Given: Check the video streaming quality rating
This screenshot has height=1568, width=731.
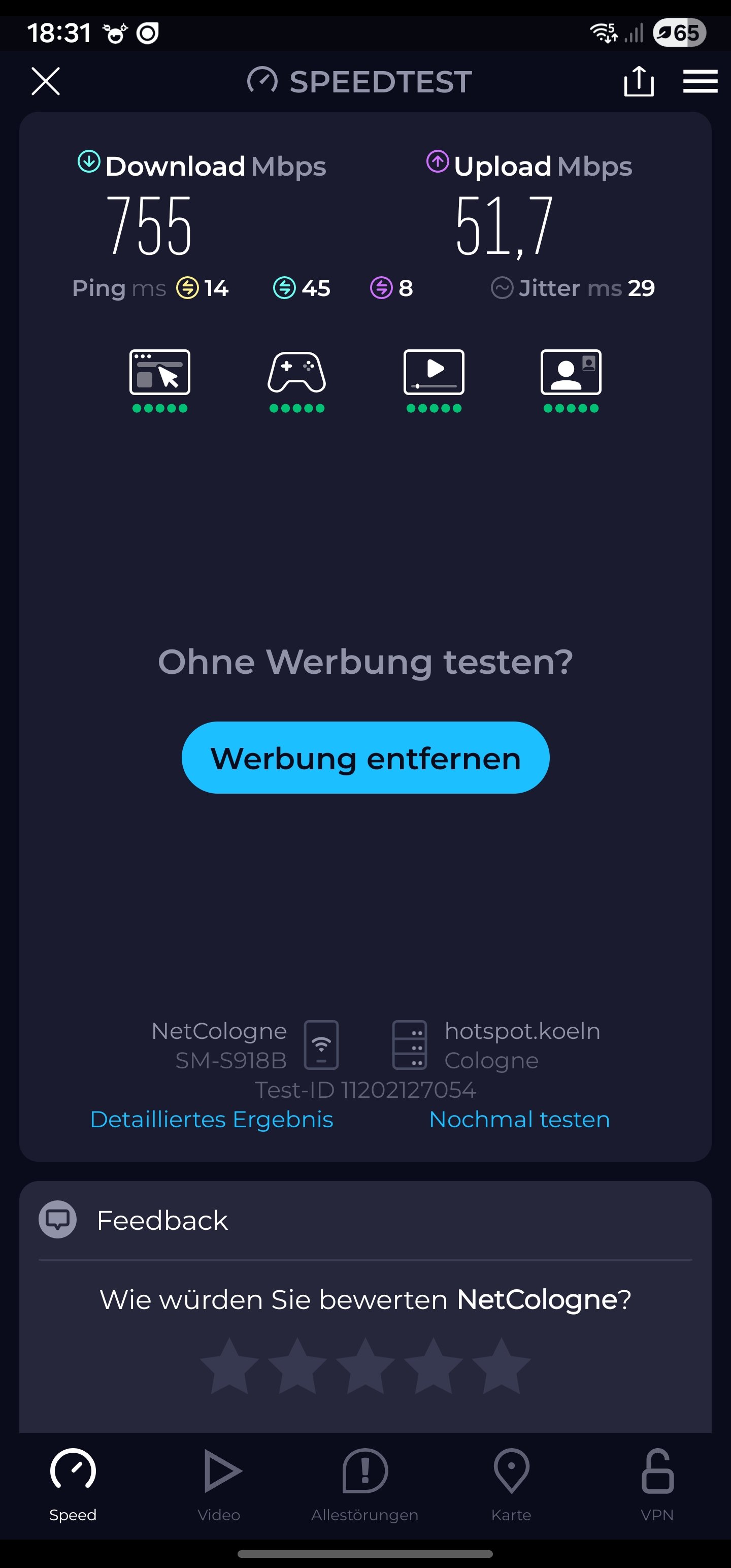Looking at the screenshot, I should tap(434, 380).
